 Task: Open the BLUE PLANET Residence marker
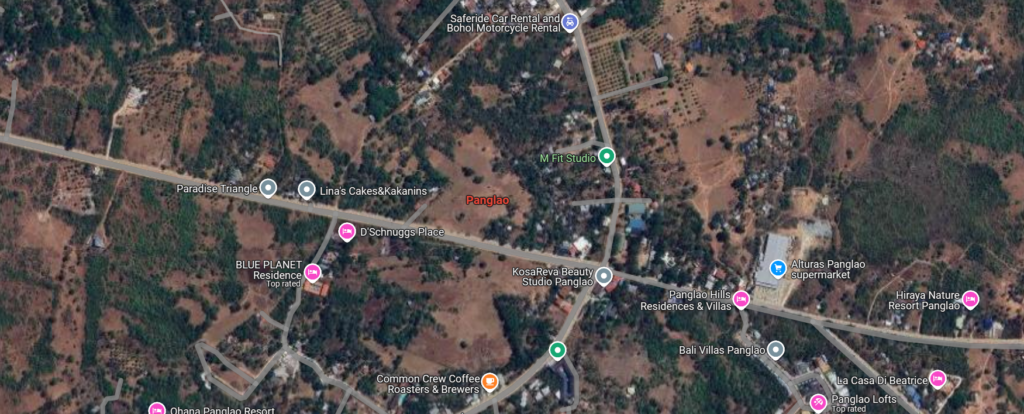pos(312,271)
